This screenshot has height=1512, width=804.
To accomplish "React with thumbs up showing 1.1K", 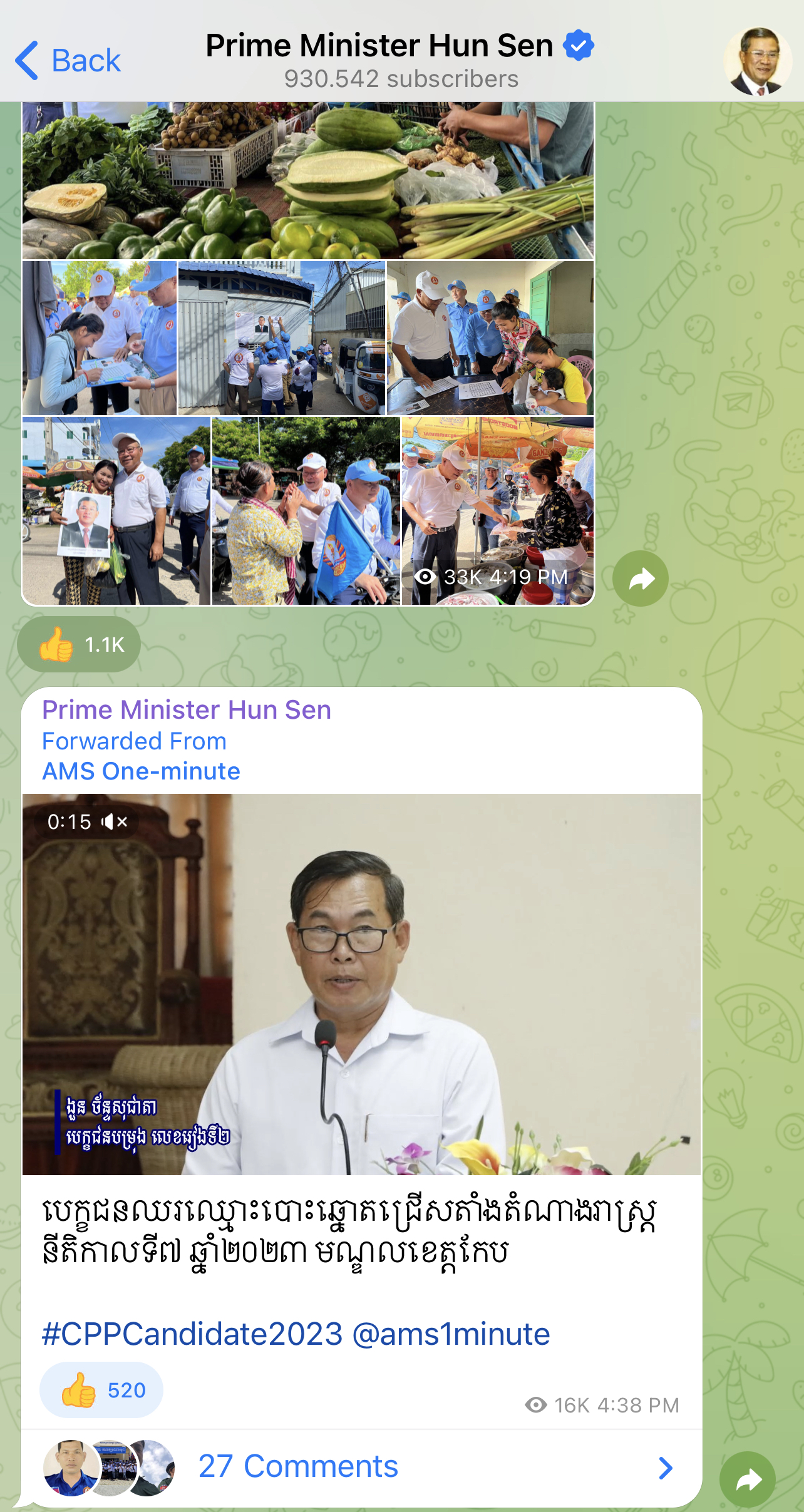I will click(x=79, y=644).
